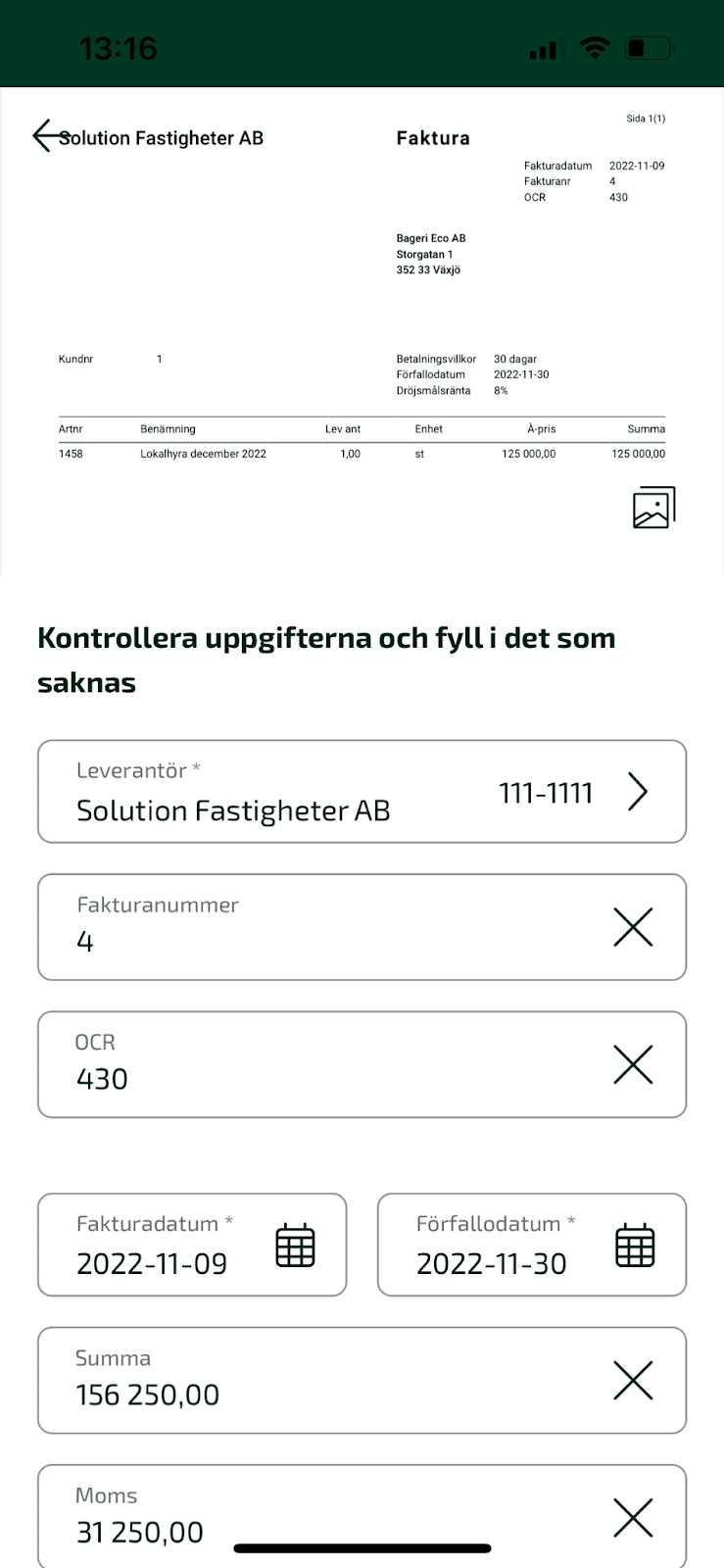This screenshot has width=724, height=1568.
Task: Clear the Fakturanummer field
Action: 633,927
